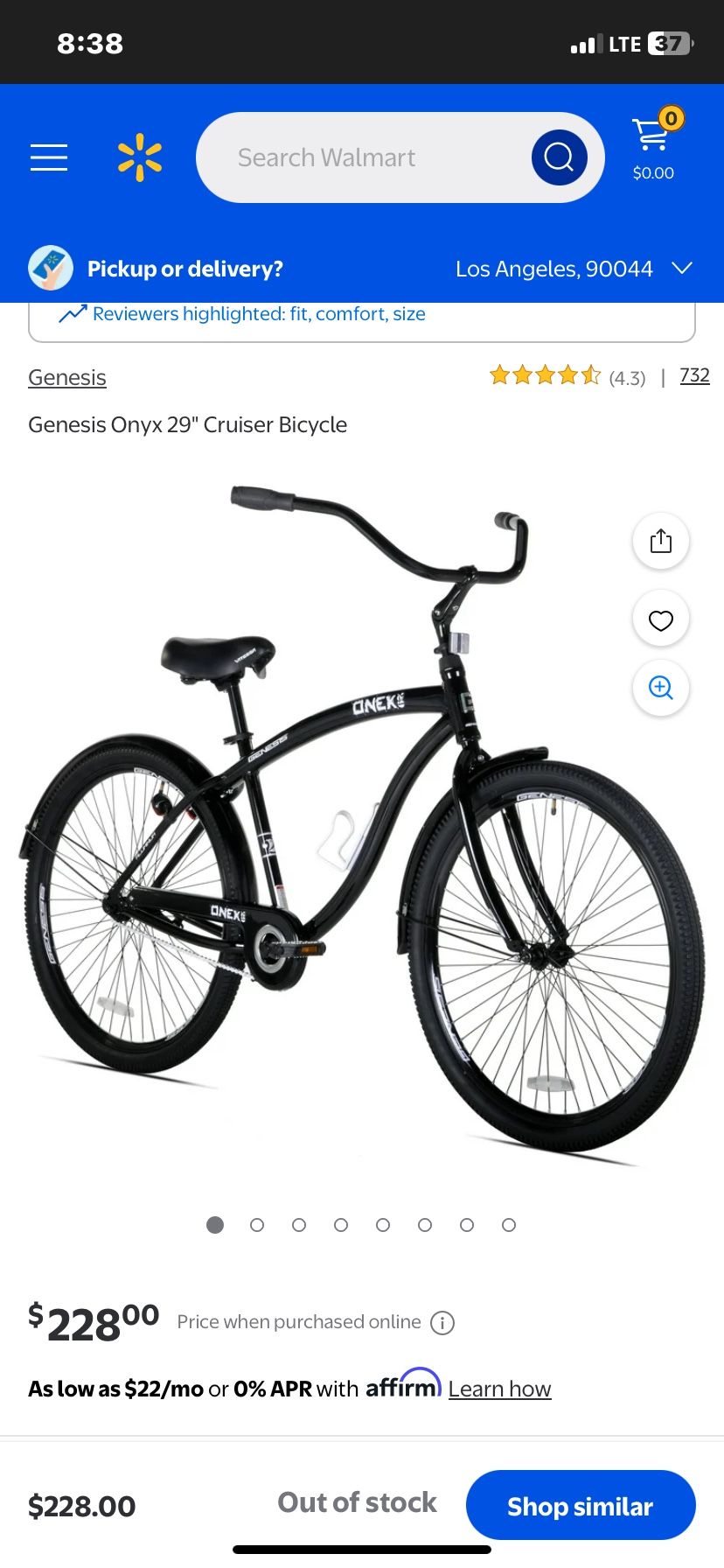
Task: Select the first image carousel dot
Action: coord(214,1225)
